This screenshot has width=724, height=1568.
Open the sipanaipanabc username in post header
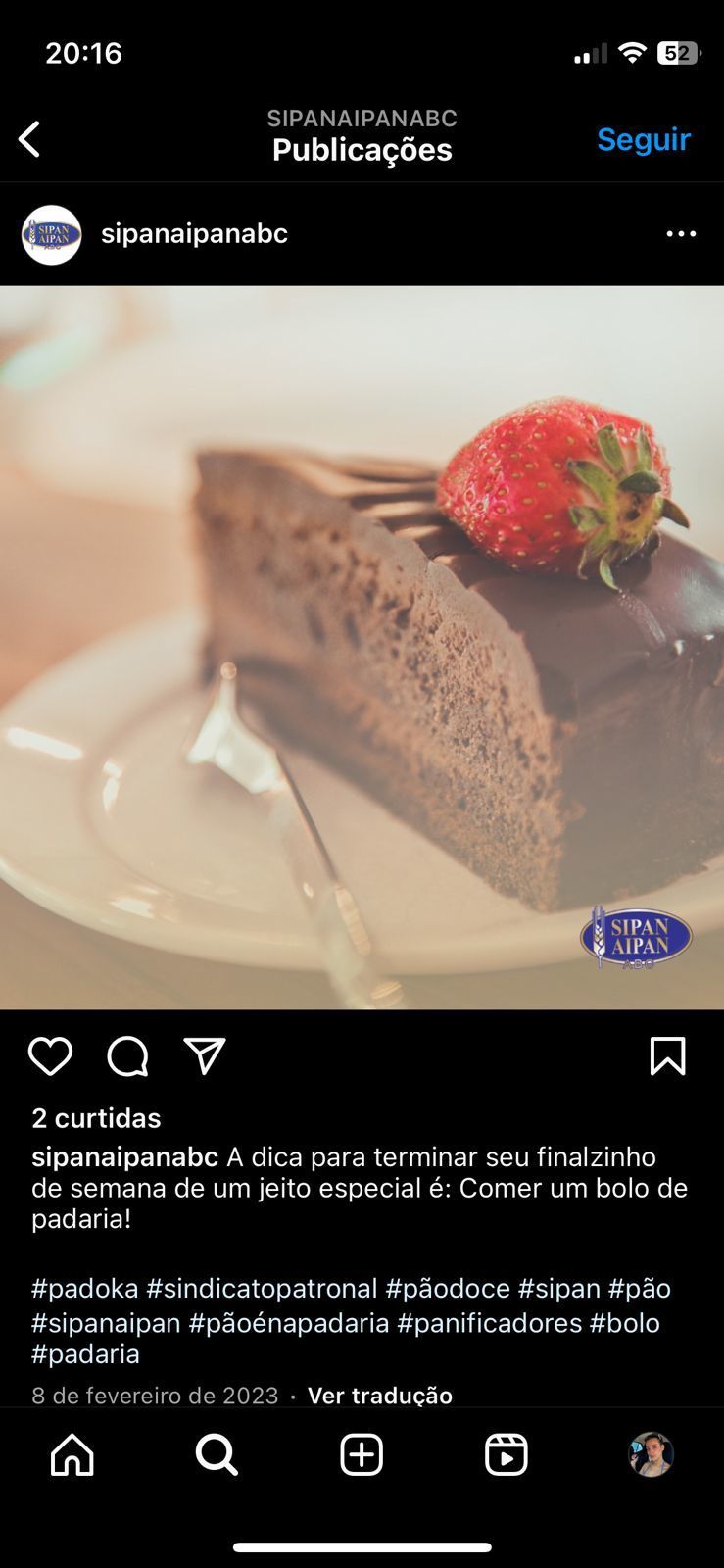coord(194,234)
